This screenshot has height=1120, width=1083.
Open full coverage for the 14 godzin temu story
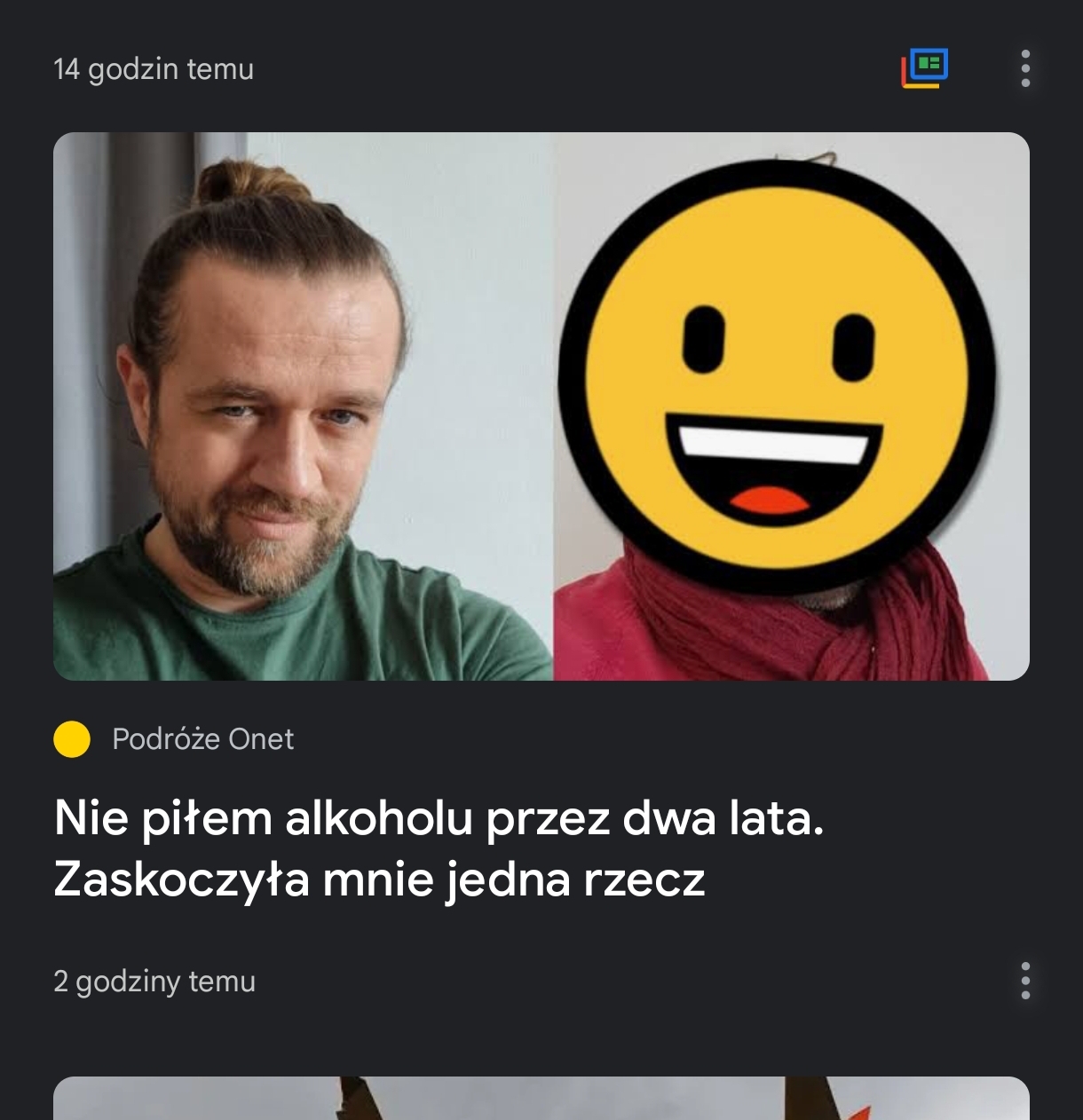coord(924,68)
